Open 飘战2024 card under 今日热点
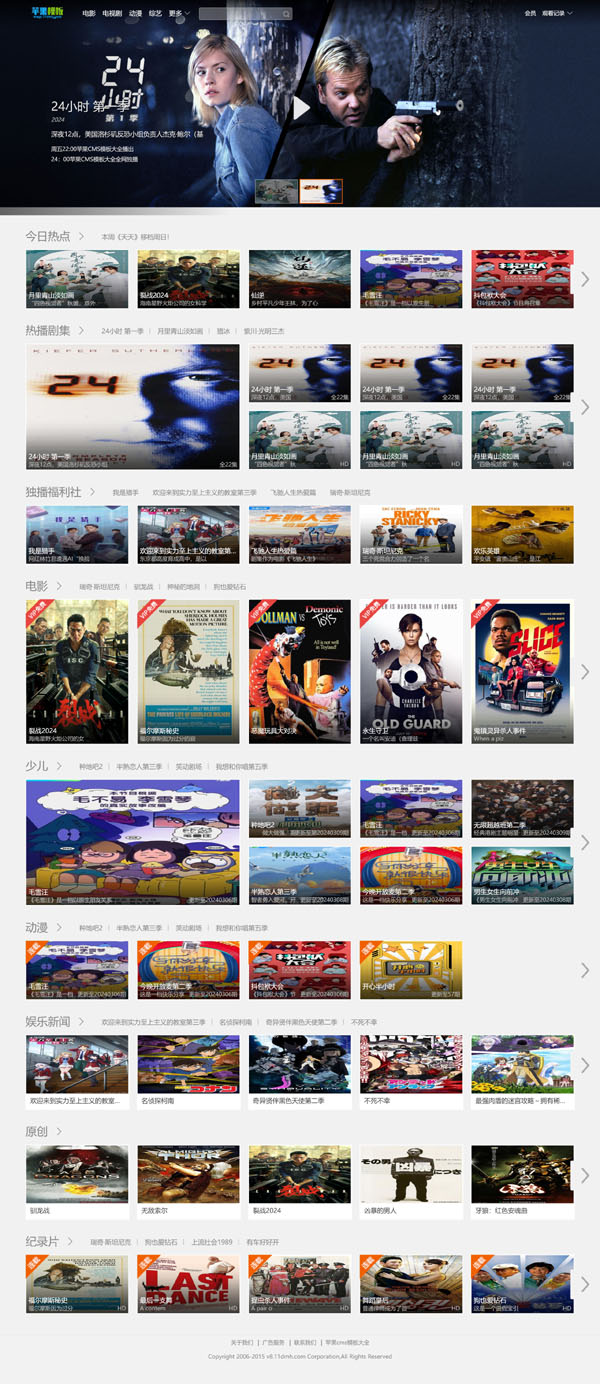600x1384 pixels. 189,278
